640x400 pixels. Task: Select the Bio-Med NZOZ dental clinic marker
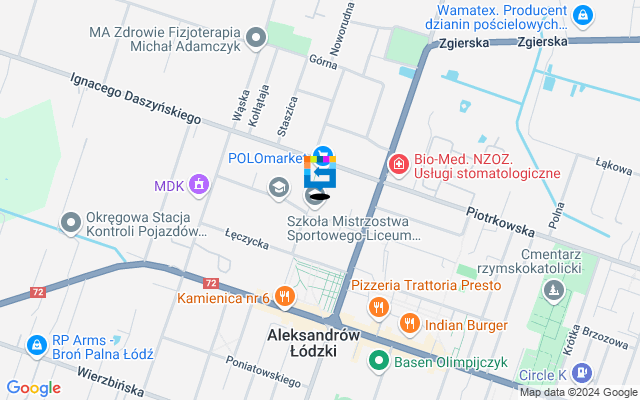[x=398, y=162]
